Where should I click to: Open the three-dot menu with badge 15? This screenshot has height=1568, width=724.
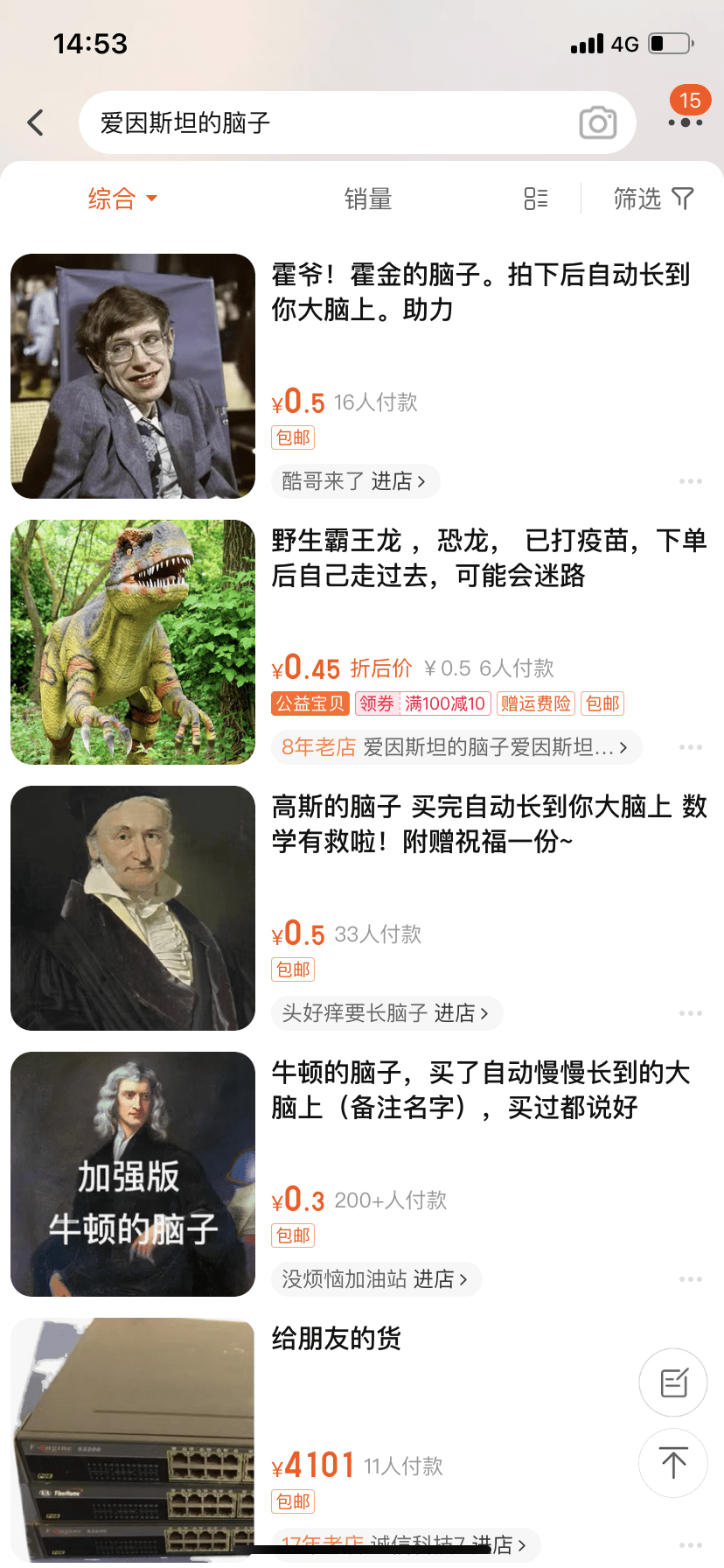[686, 121]
